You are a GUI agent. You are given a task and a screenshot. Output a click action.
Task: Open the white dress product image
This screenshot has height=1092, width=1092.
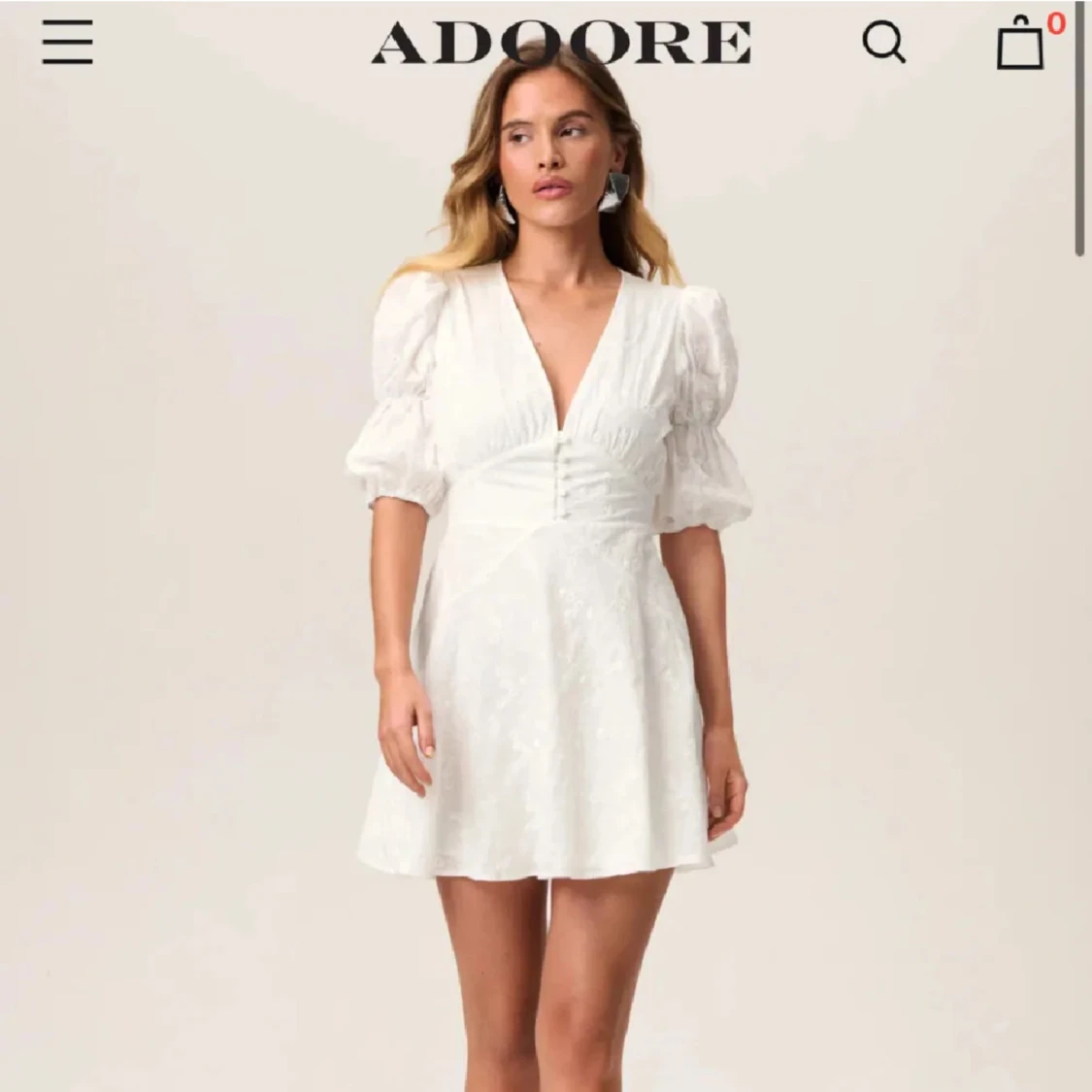pos(544,582)
